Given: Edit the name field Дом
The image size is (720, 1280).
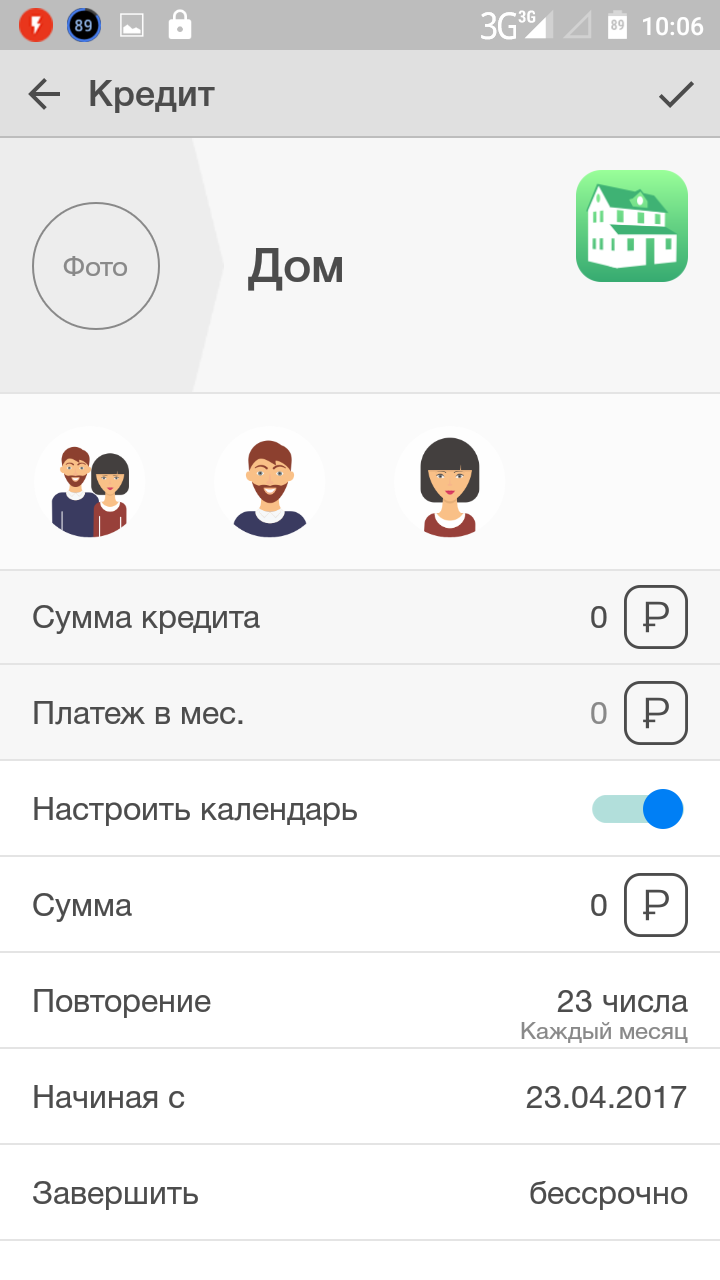Looking at the screenshot, I should tap(296, 267).
